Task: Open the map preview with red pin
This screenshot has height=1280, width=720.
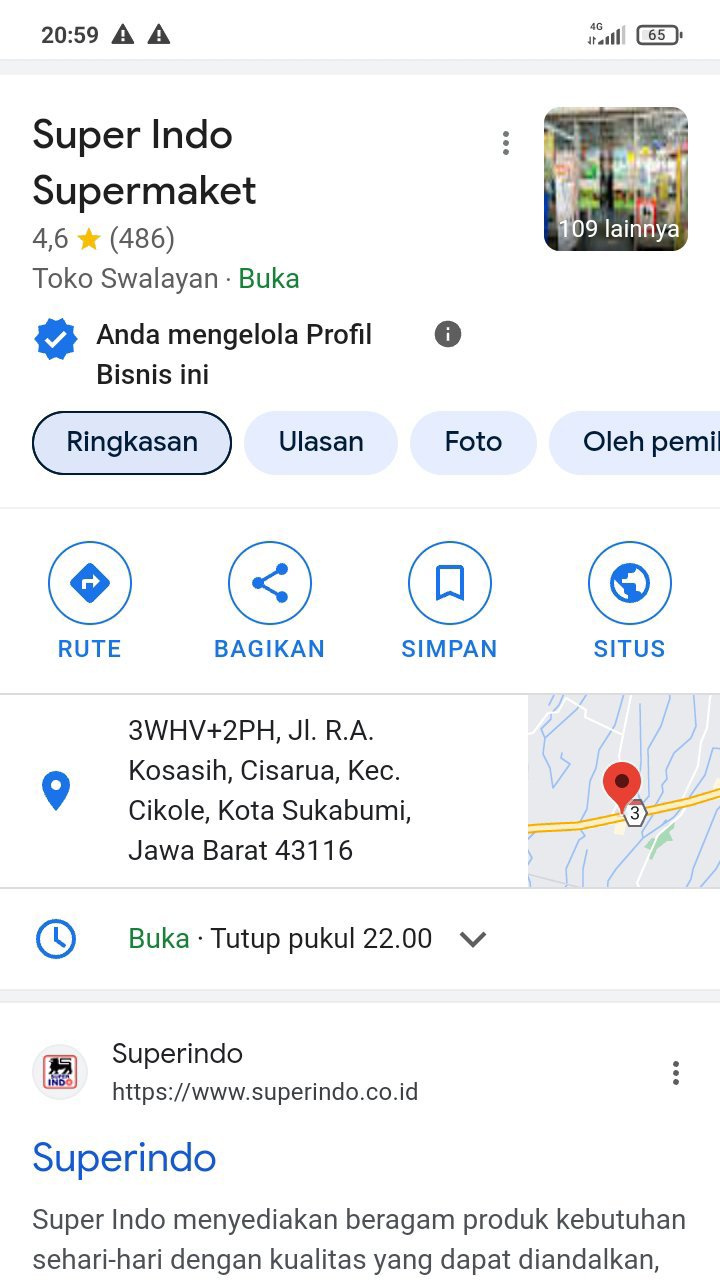Action: click(623, 790)
